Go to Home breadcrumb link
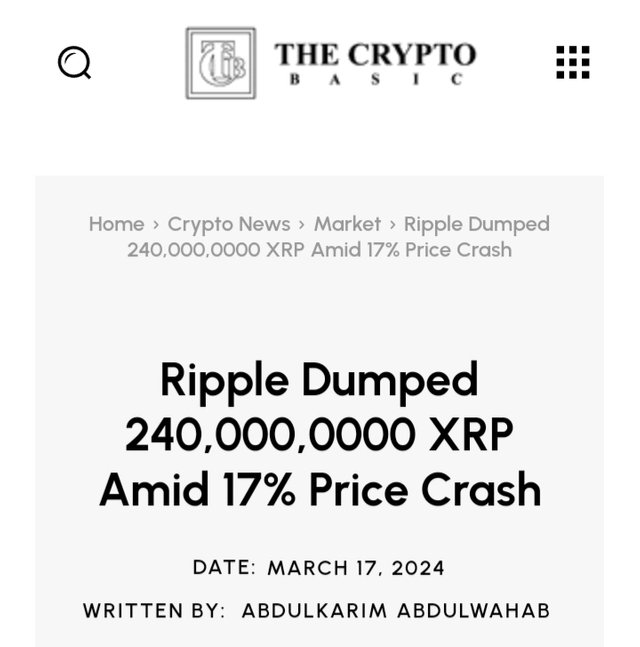 tap(116, 224)
